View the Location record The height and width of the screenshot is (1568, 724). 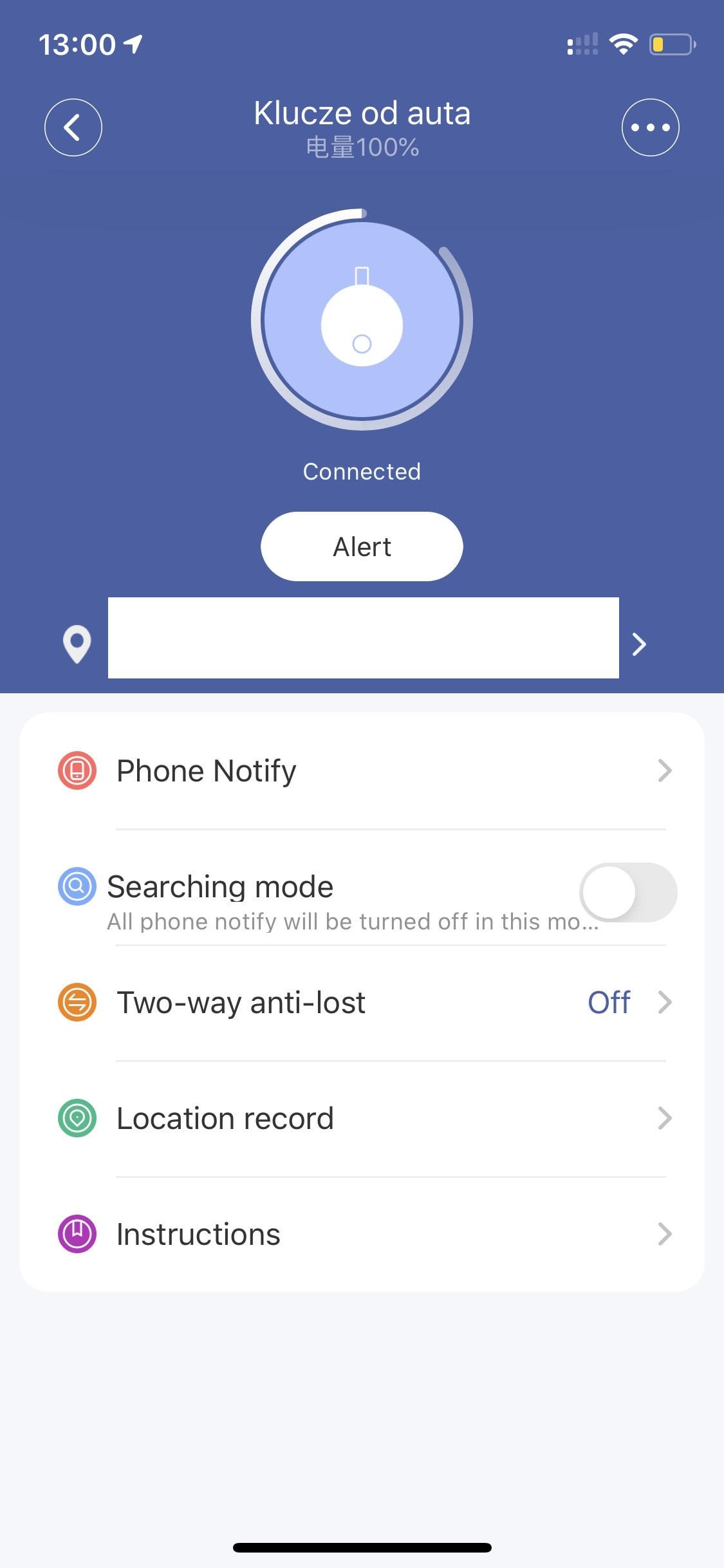point(362,1118)
